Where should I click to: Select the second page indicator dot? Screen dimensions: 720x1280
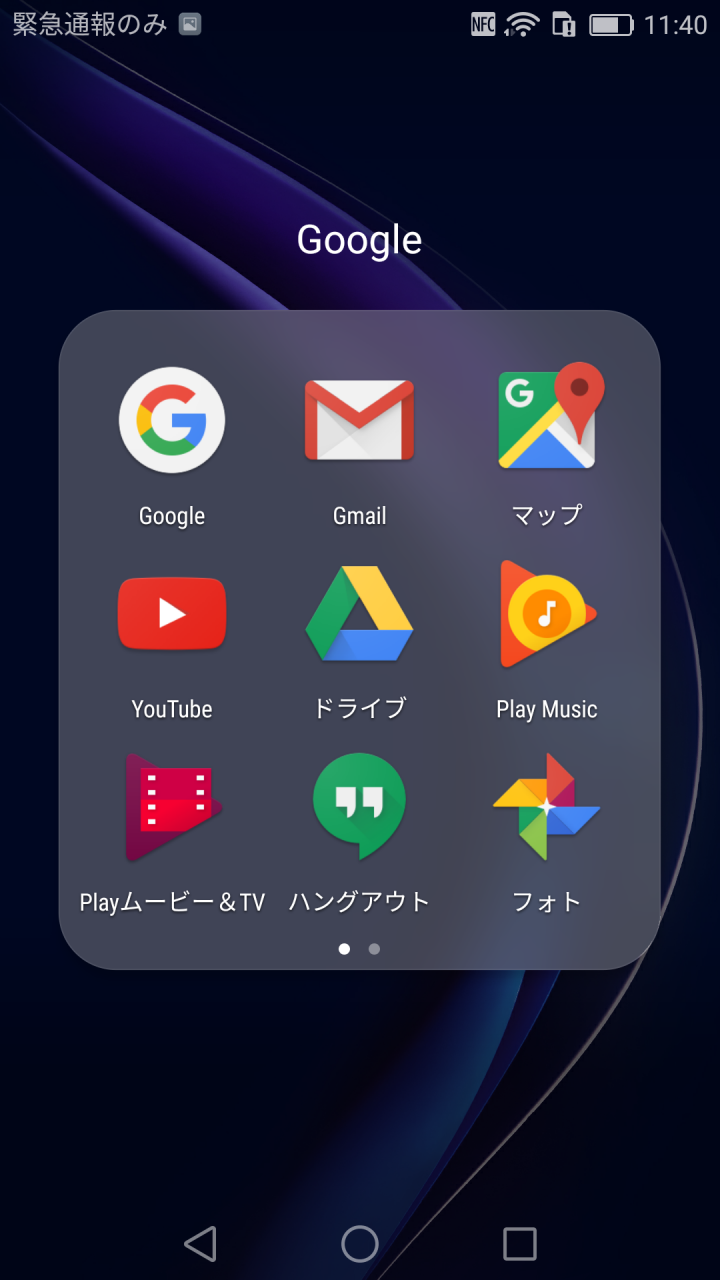[x=374, y=949]
